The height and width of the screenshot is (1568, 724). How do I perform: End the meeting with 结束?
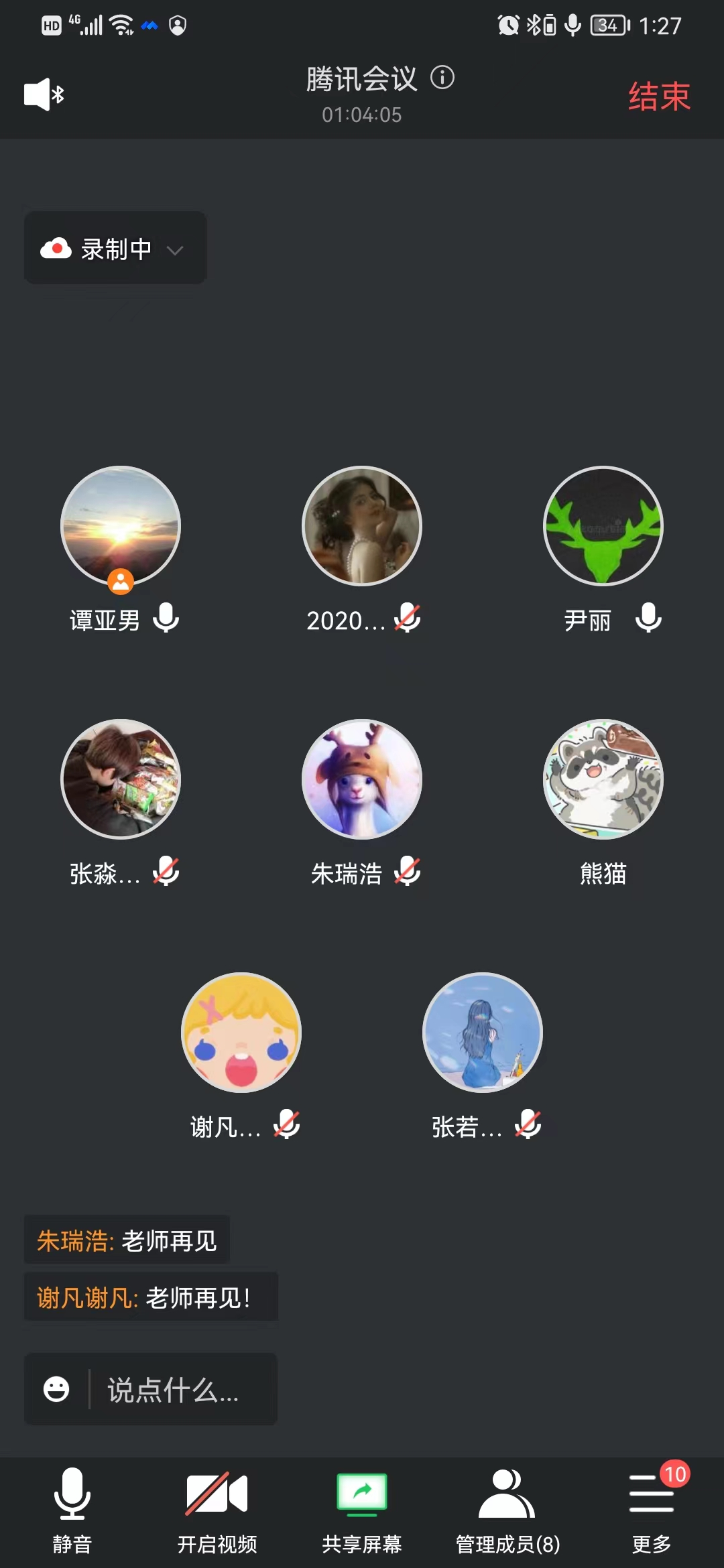659,96
